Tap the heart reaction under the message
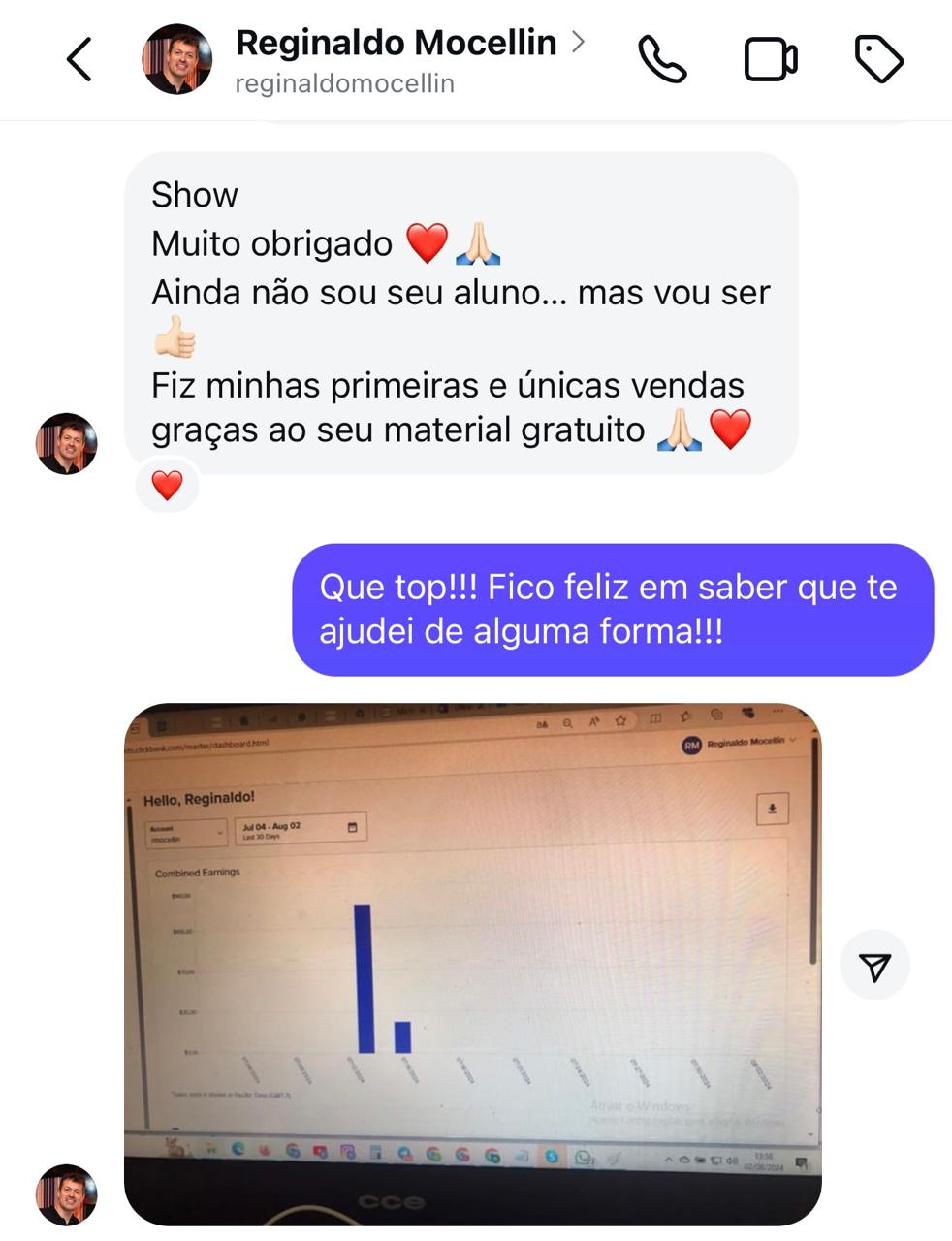 coord(167,485)
